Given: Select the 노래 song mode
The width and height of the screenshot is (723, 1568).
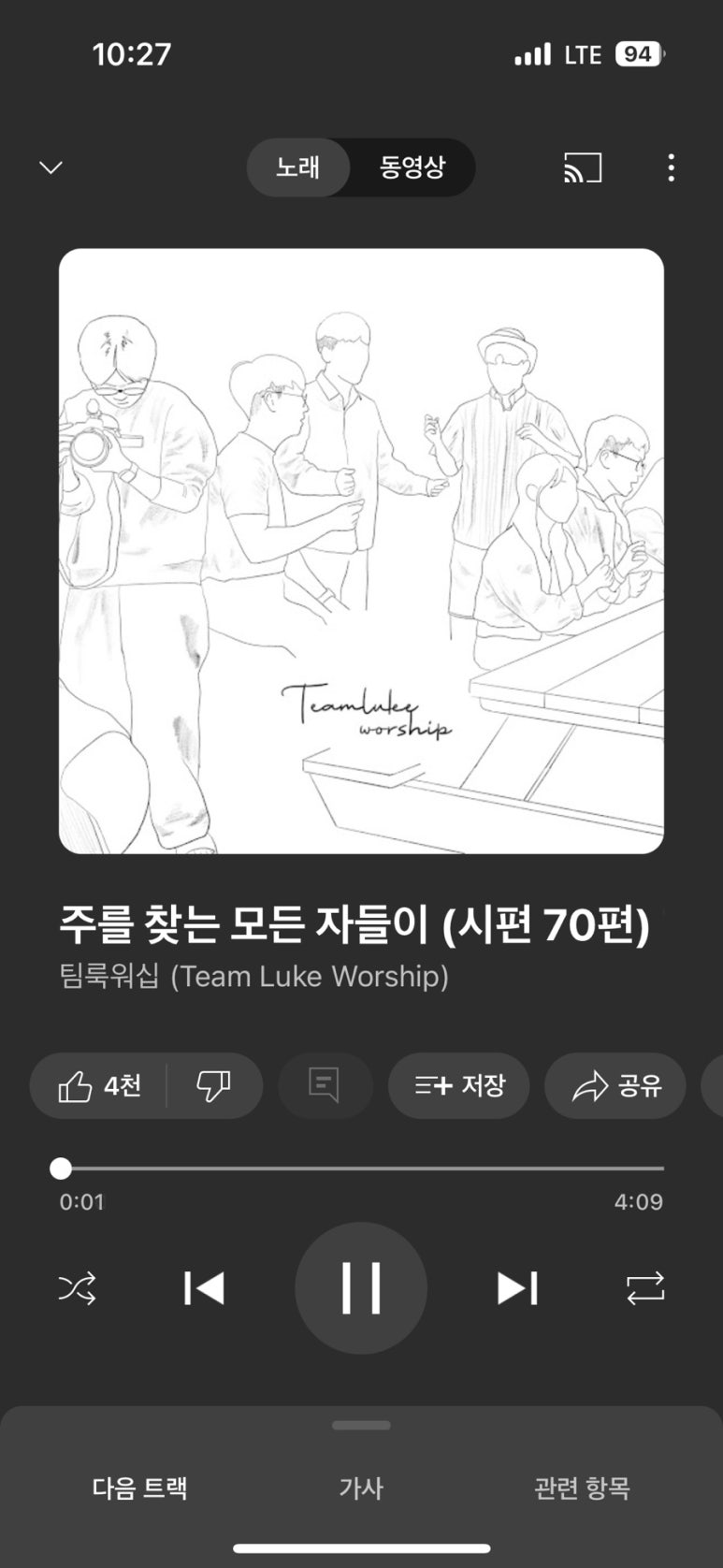Looking at the screenshot, I should (x=297, y=167).
